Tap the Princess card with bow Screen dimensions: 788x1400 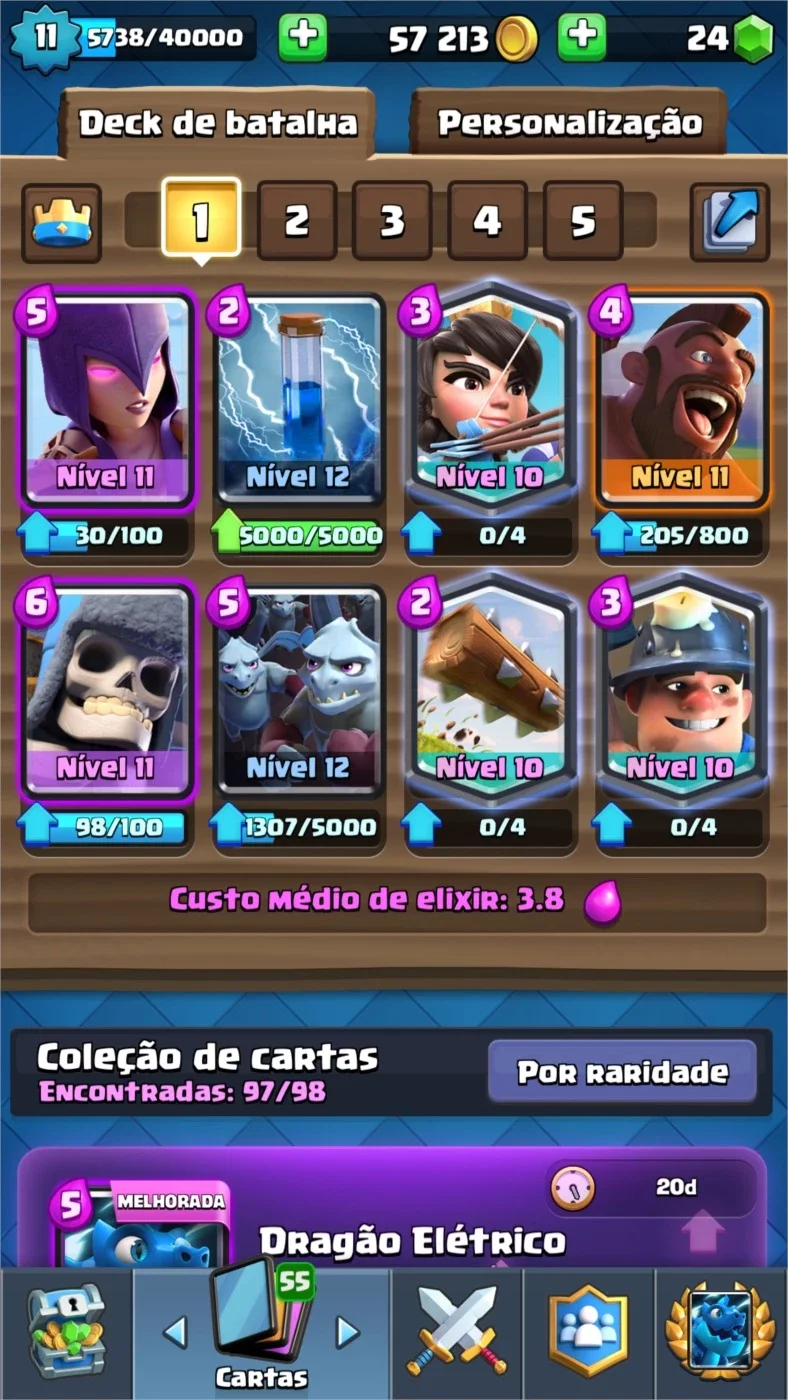489,400
